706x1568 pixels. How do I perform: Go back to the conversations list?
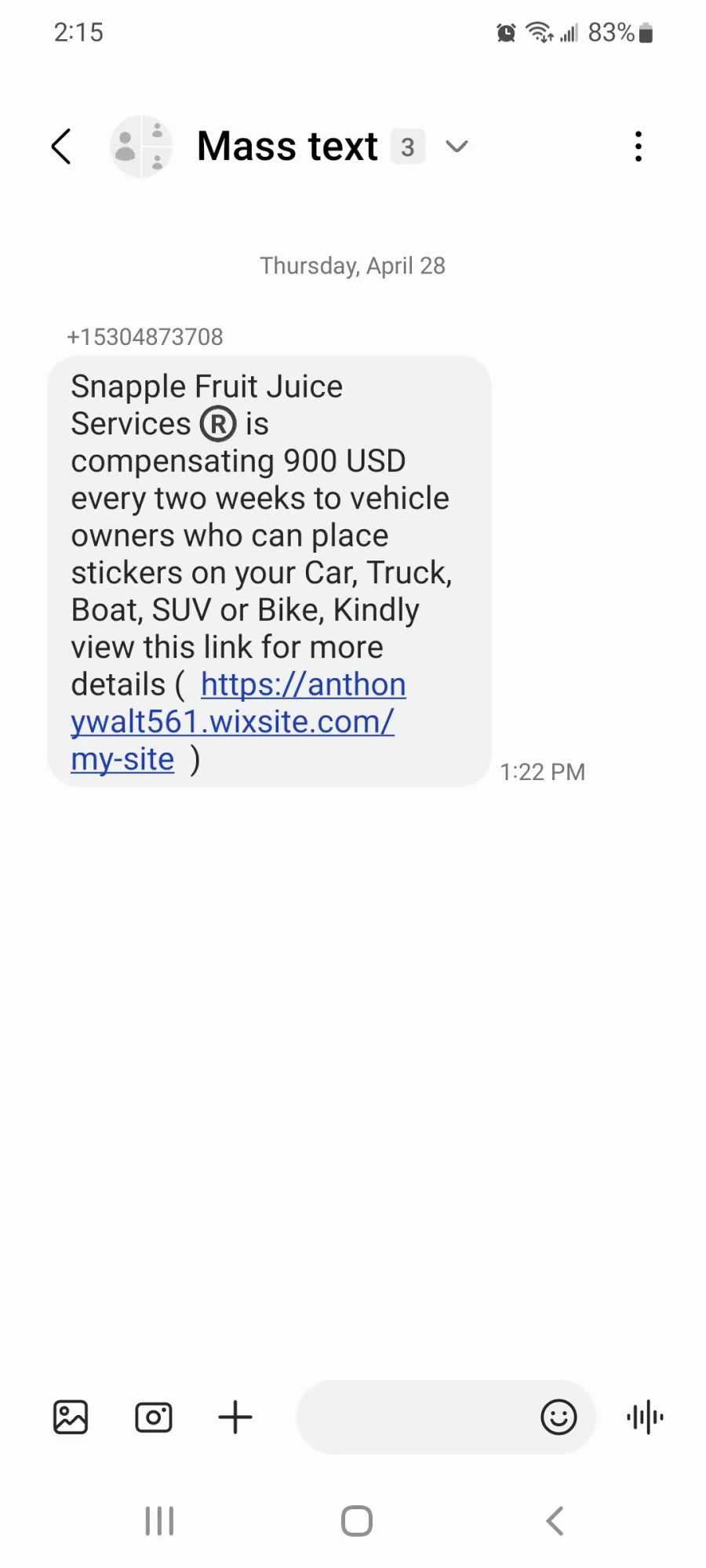click(61, 147)
